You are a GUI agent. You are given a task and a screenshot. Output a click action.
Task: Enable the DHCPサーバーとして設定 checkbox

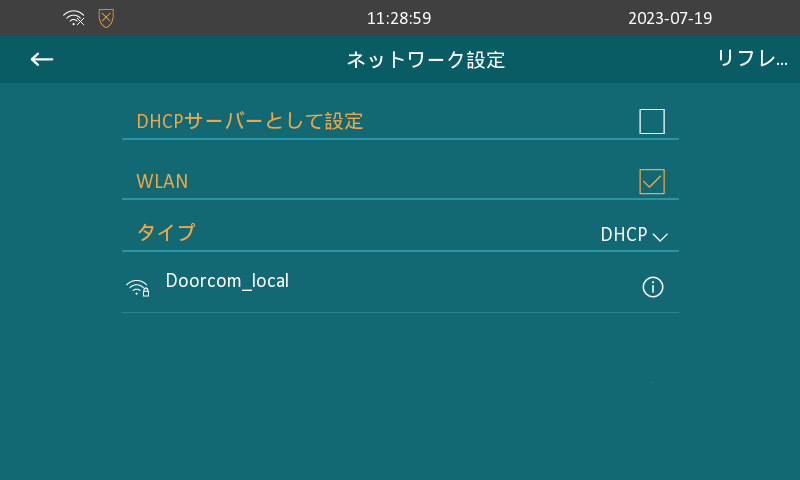click(x=652, y=122)
